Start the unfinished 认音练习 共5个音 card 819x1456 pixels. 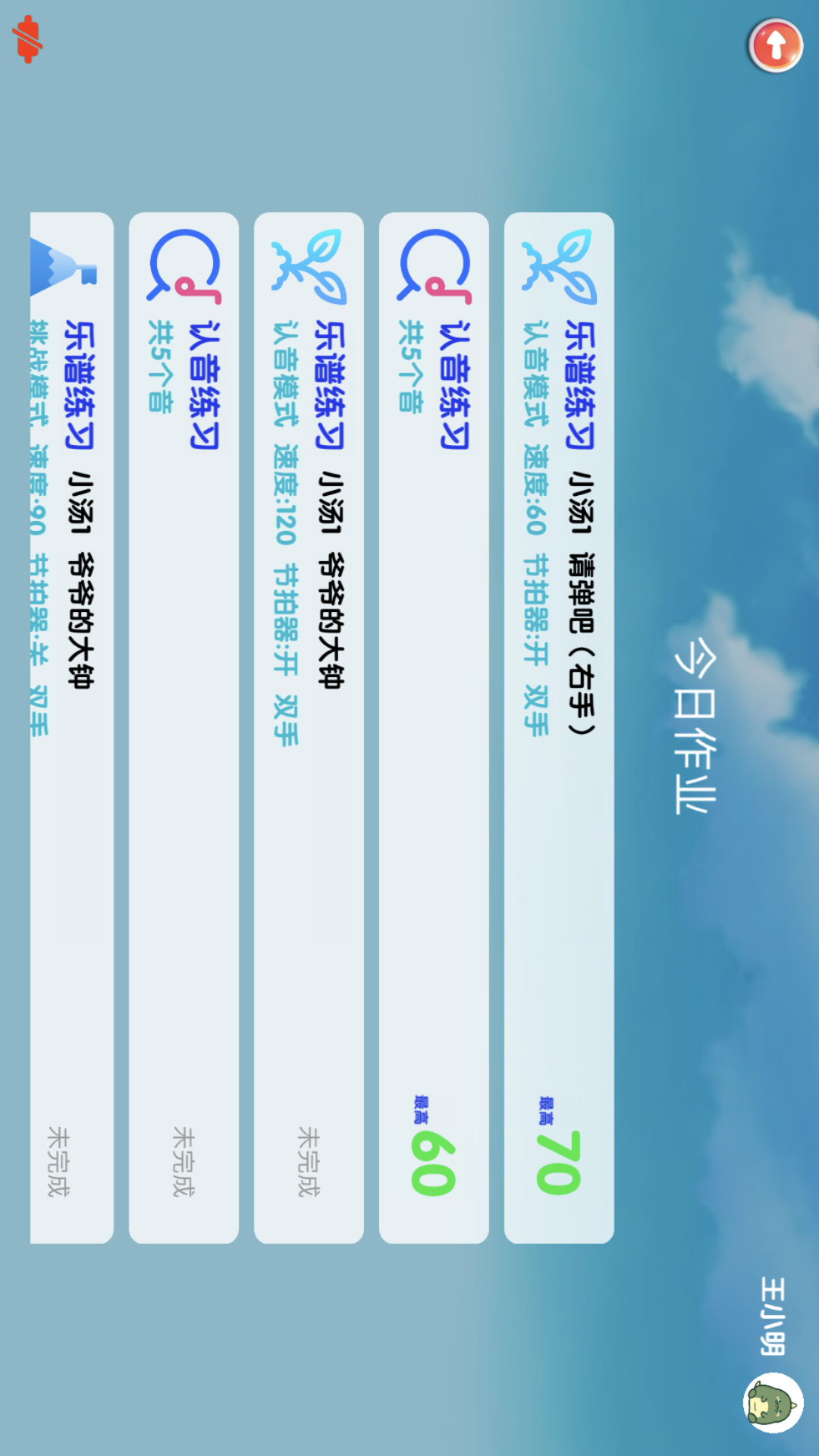pos(184,726)
